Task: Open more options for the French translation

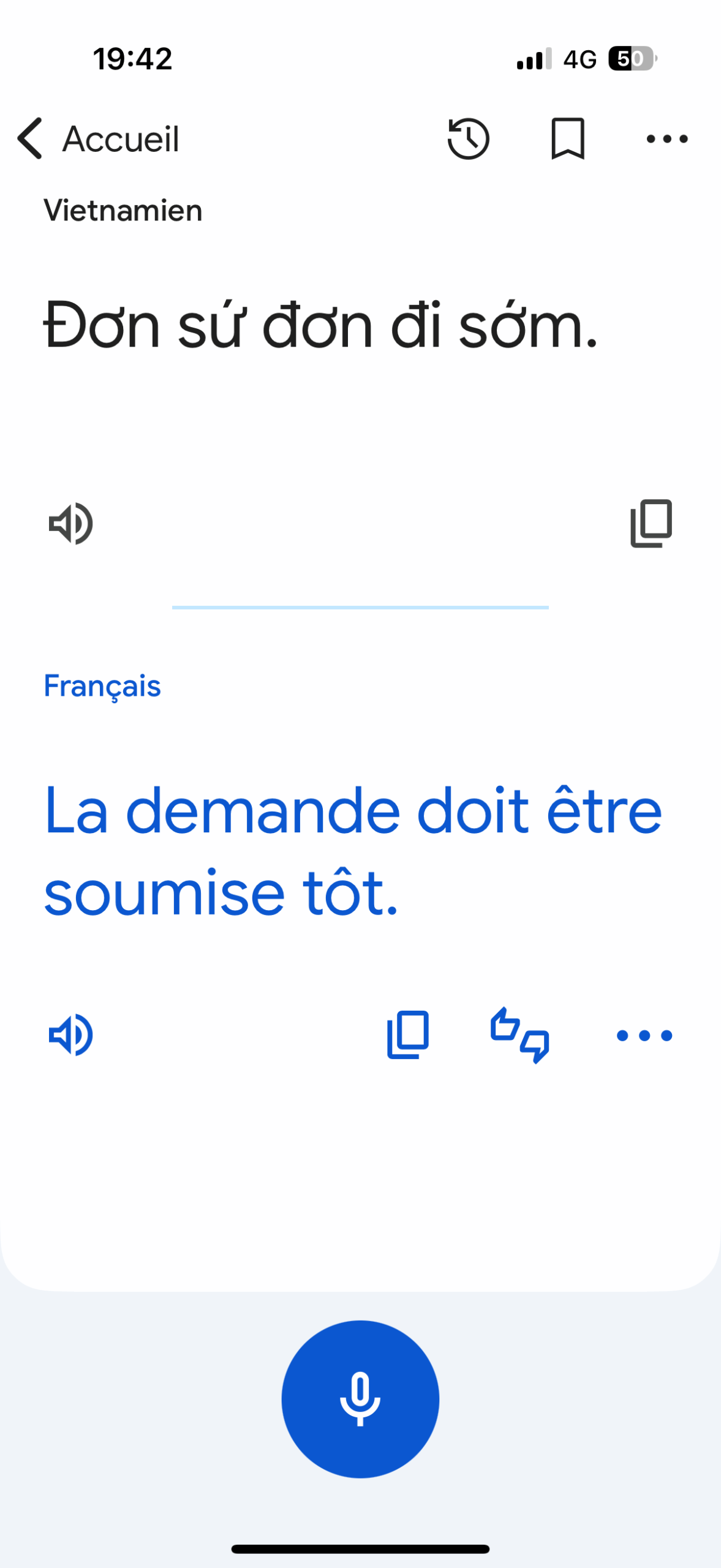Action: pyautogui.click(x=644, y=1035)
